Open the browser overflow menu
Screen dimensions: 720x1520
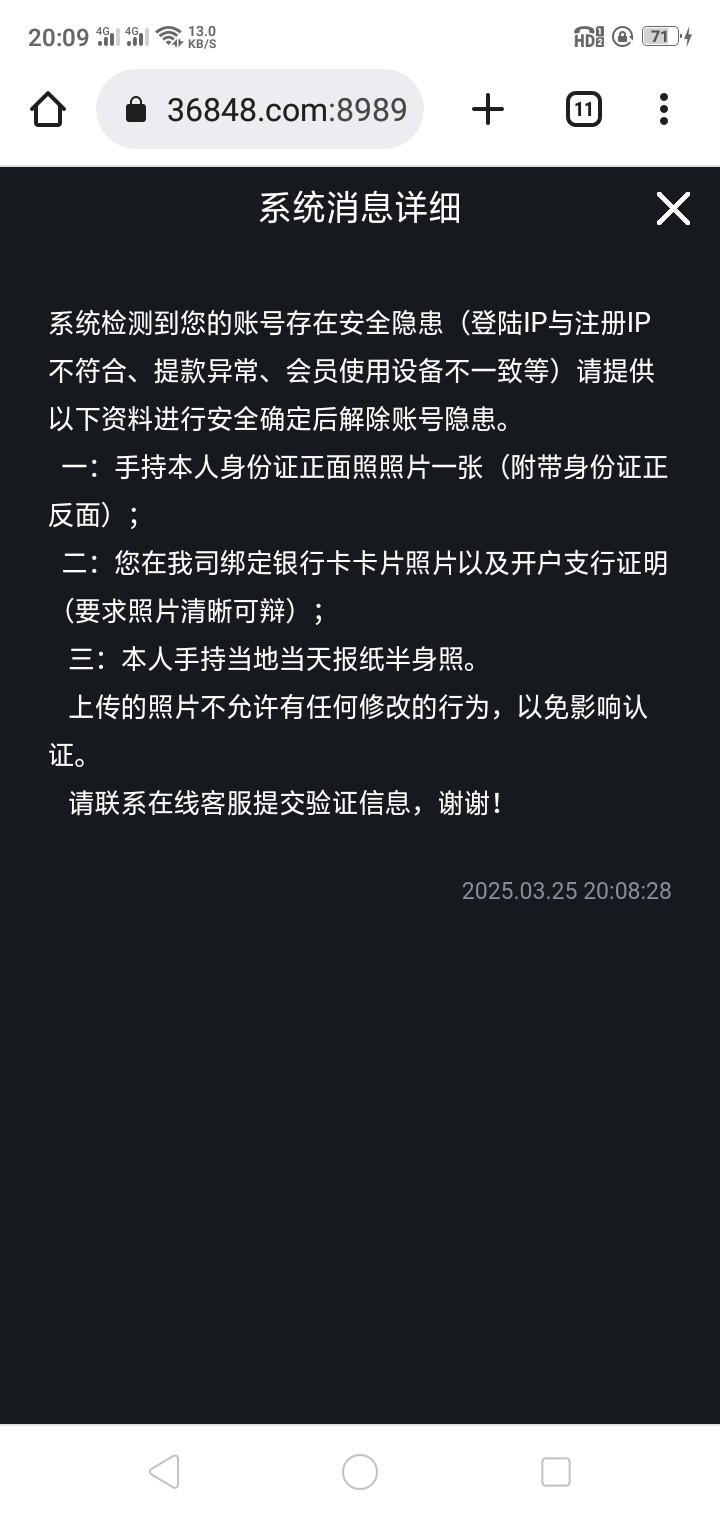pos(664,109)
